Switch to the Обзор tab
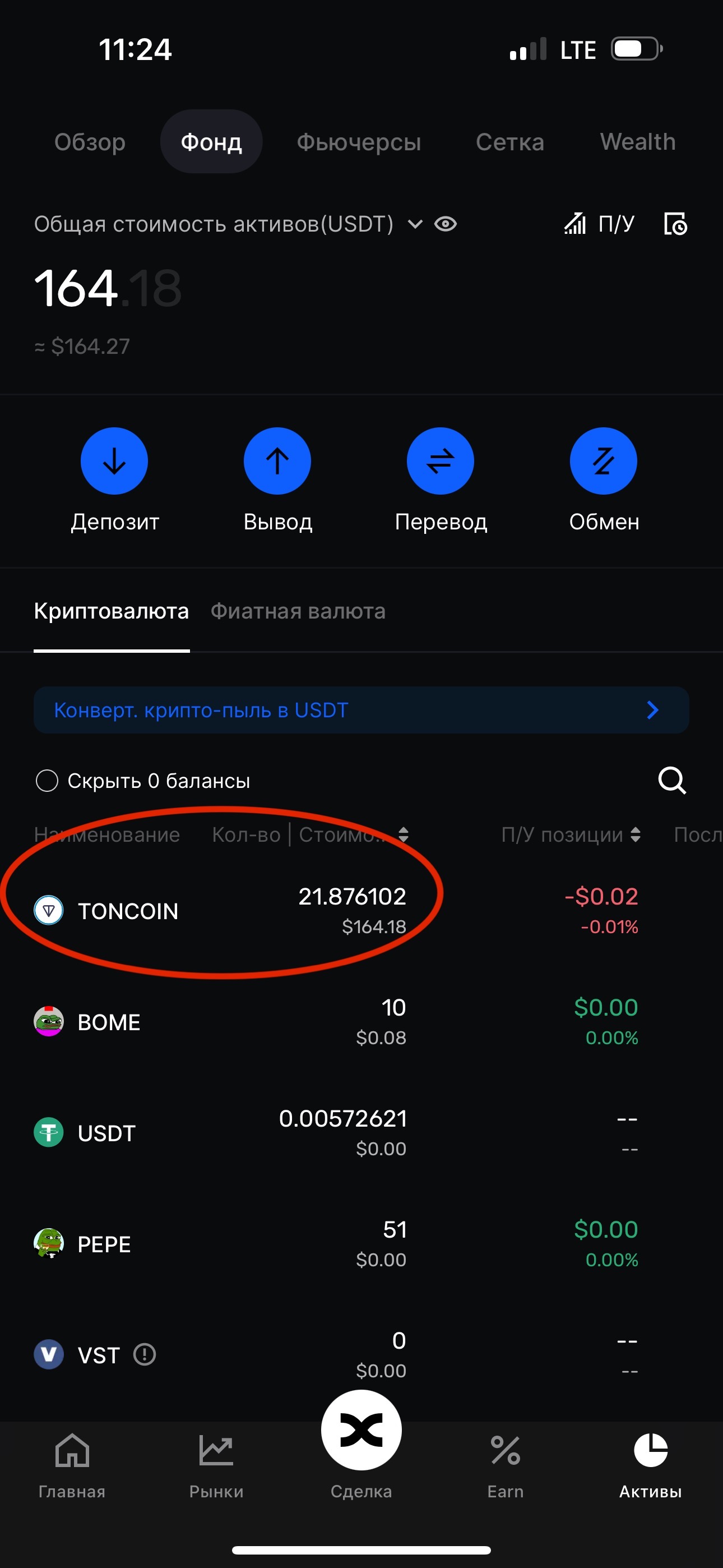Image resolution: width=723 pixels, height=1568 pixels. point(90,142)
